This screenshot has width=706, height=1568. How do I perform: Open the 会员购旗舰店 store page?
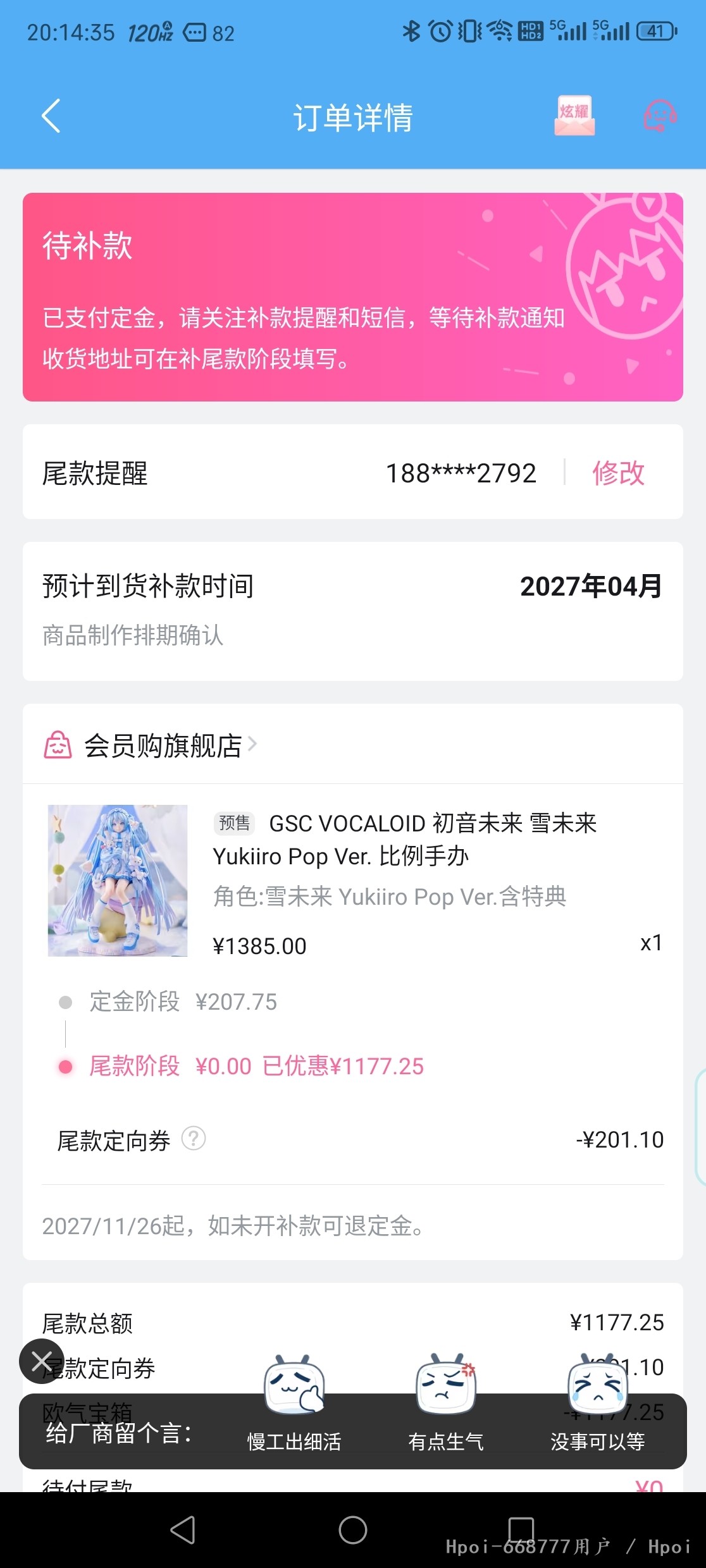point(163,745)
